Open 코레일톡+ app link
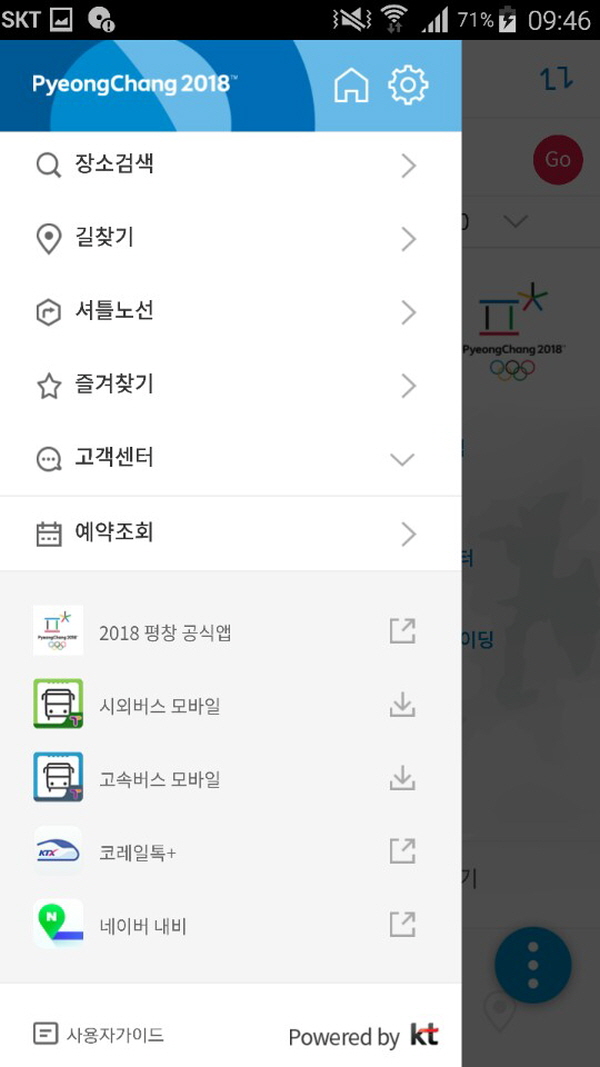Viewport: 600px width, 1067px height. 230,852
